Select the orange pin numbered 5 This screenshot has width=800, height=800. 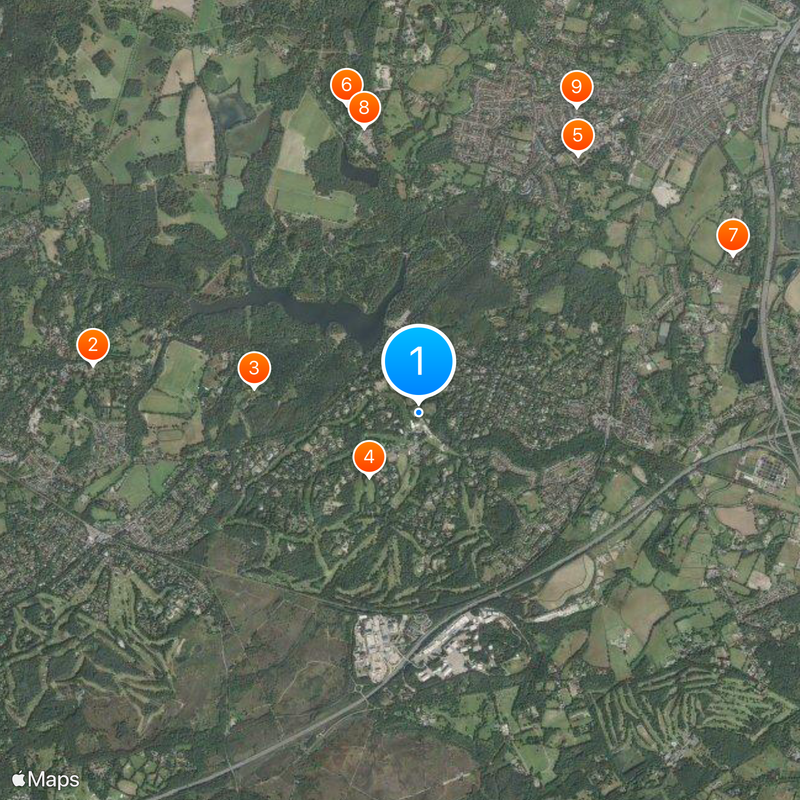tap(577, 135)
